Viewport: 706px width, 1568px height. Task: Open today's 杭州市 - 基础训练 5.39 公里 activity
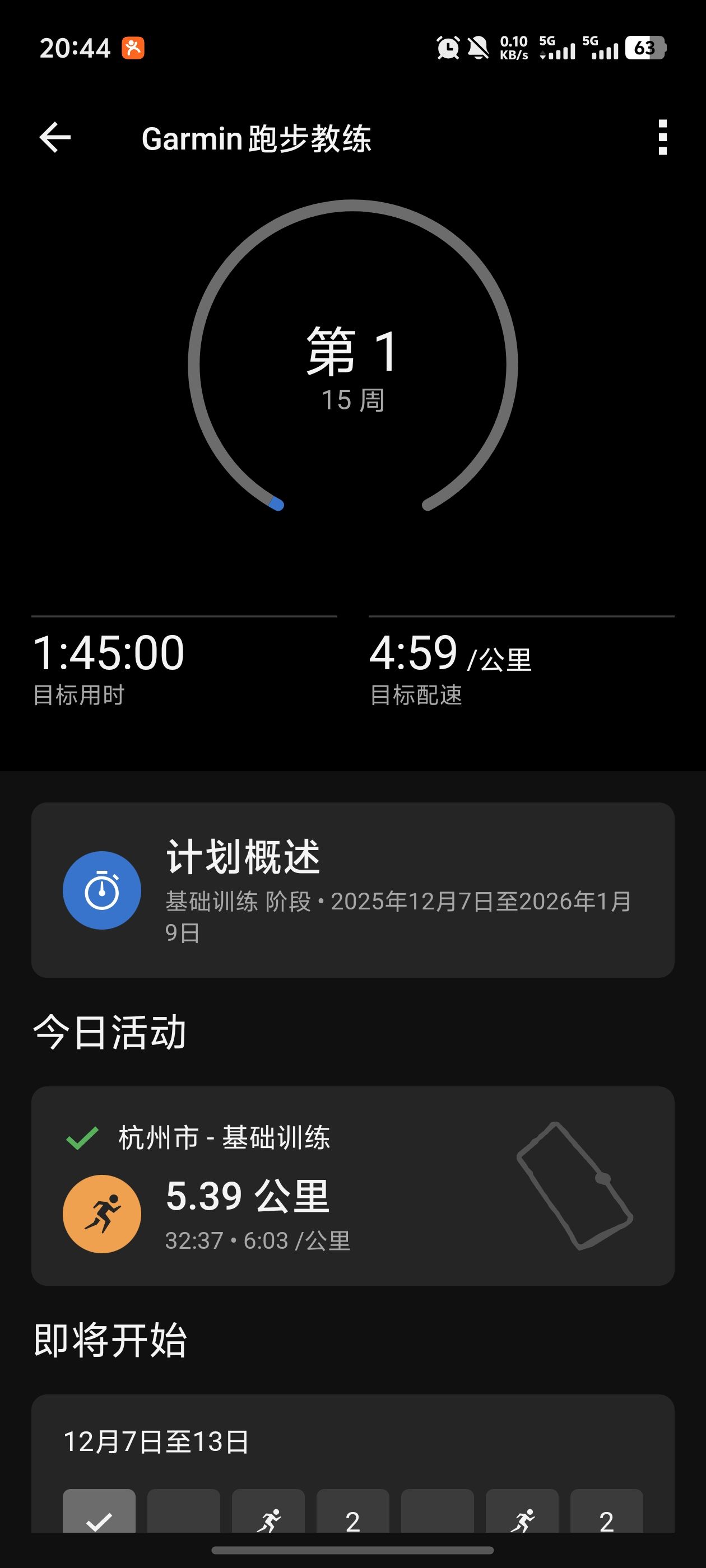(352, 1186)
